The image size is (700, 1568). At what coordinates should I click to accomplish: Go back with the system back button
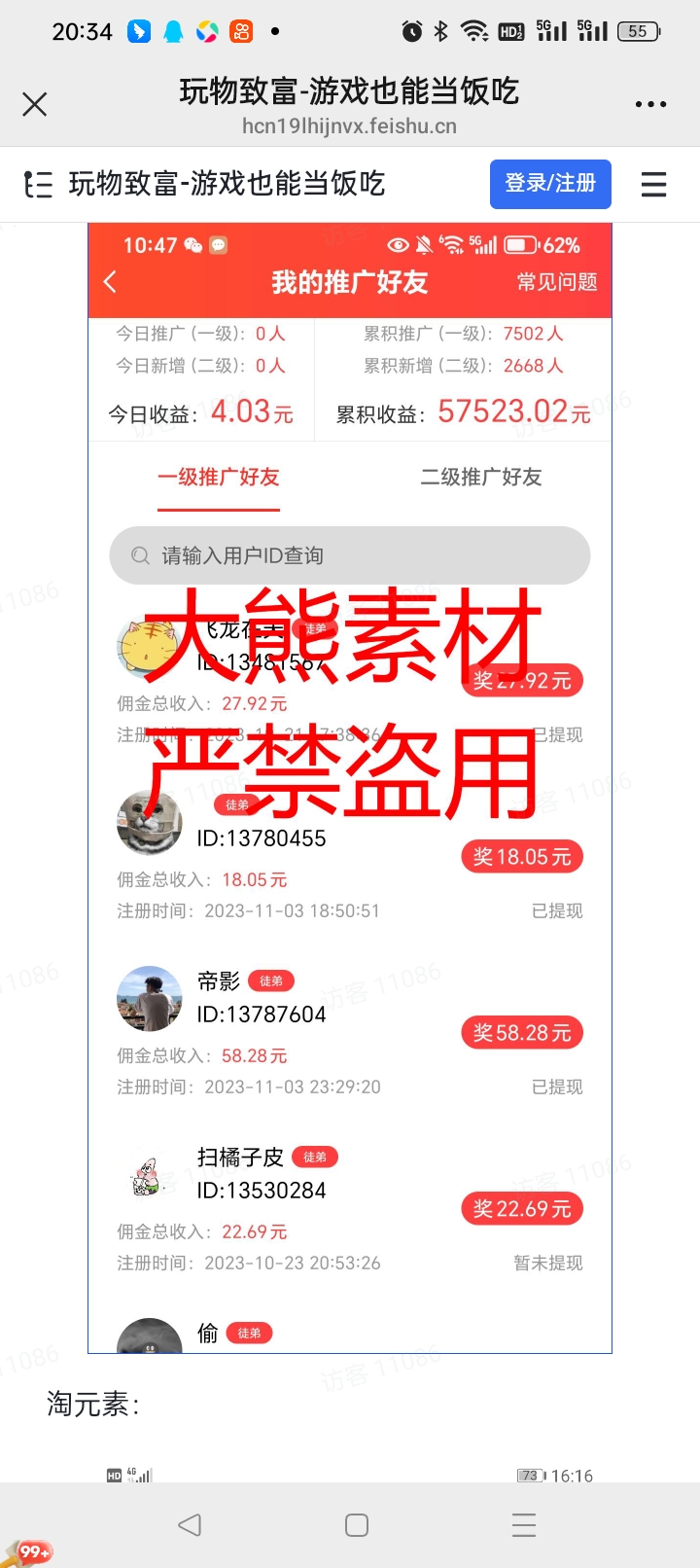(x=191, y=1524)
